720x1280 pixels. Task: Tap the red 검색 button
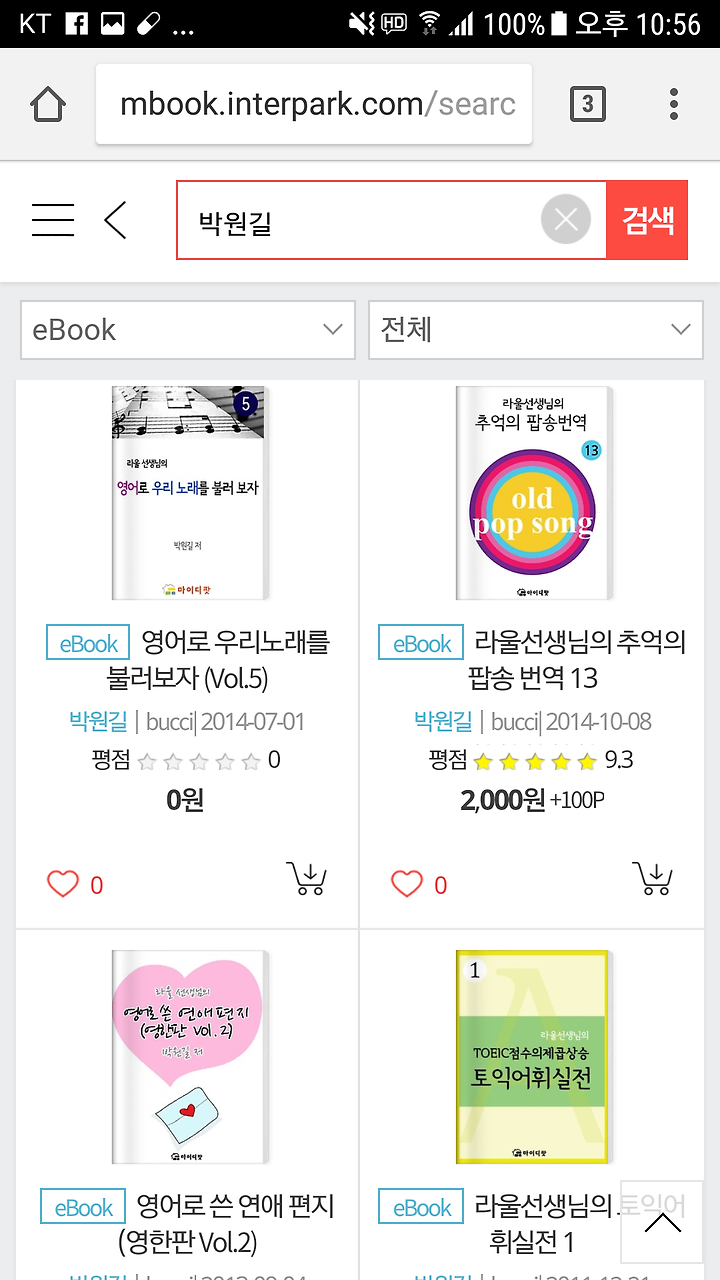(x=648, y=220)
